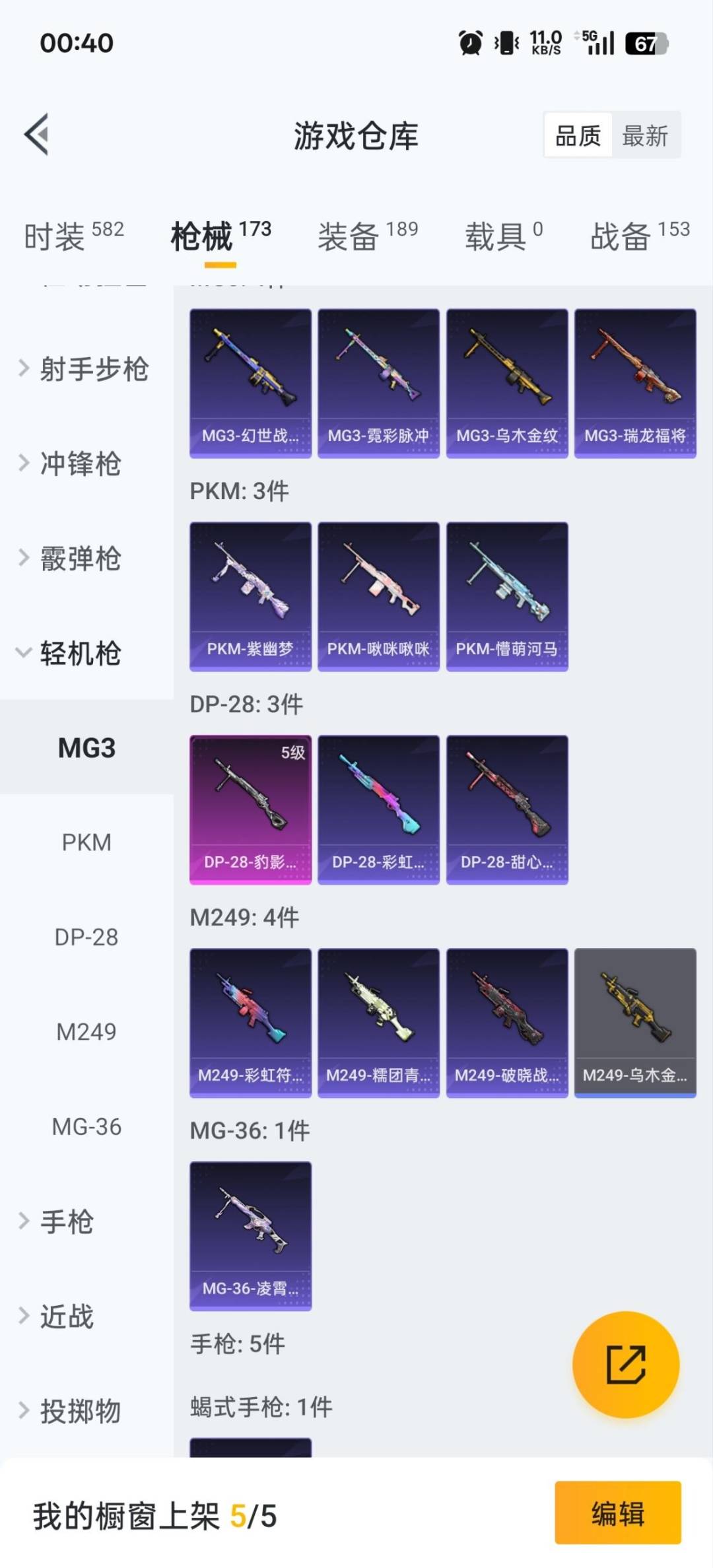The width and height of the screenshot is (713, 1568).
Task: Switch to the 时装 tab
Action: tap(73, 236)
